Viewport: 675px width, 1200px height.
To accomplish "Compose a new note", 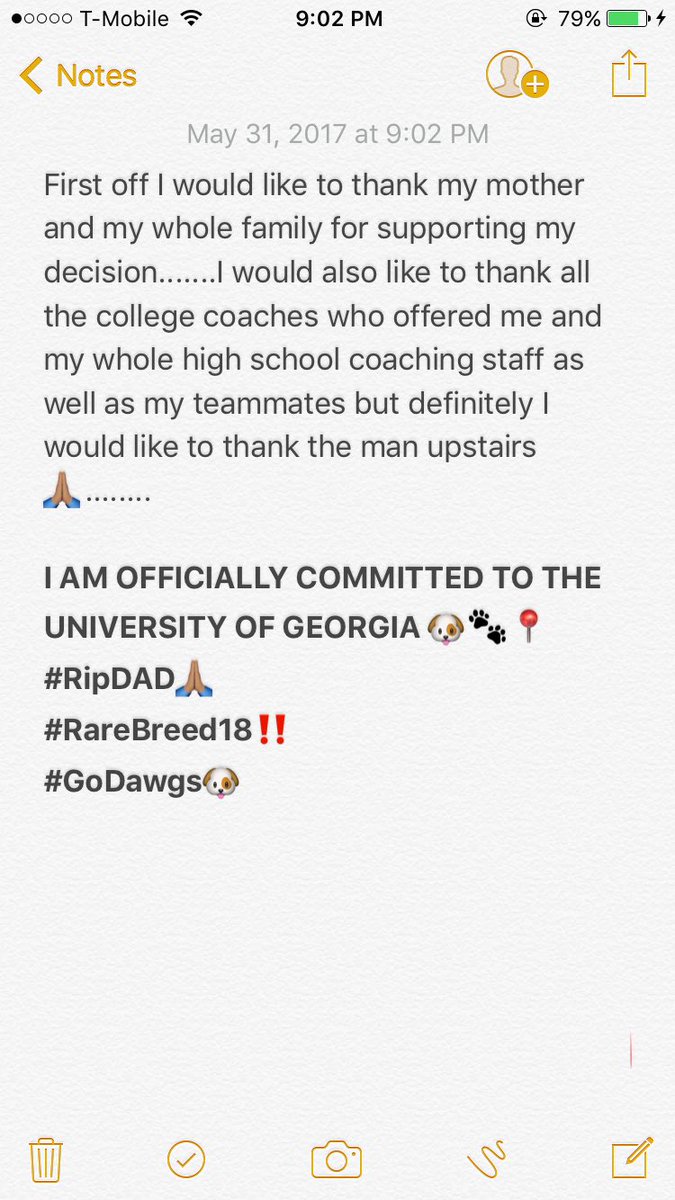I will tap(632, 1158).
